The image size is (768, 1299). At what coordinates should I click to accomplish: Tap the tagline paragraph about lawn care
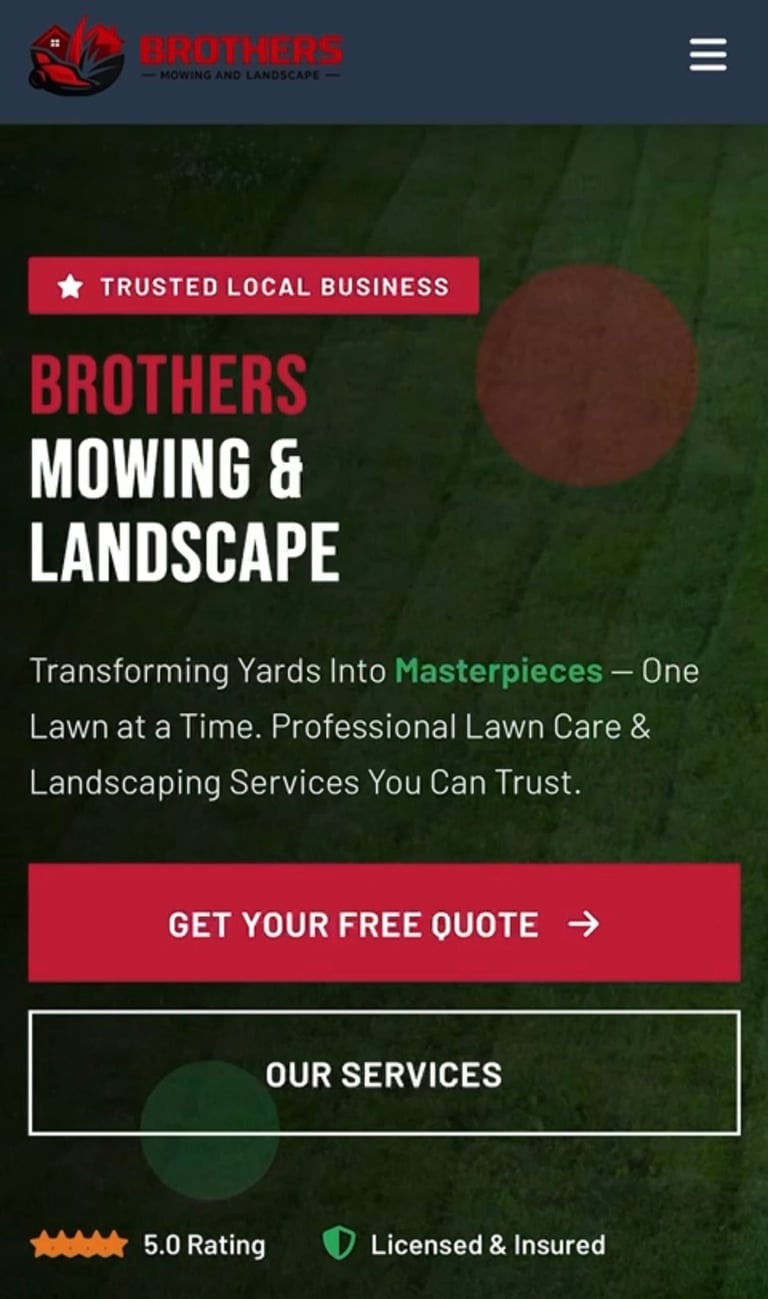[365, 726]
